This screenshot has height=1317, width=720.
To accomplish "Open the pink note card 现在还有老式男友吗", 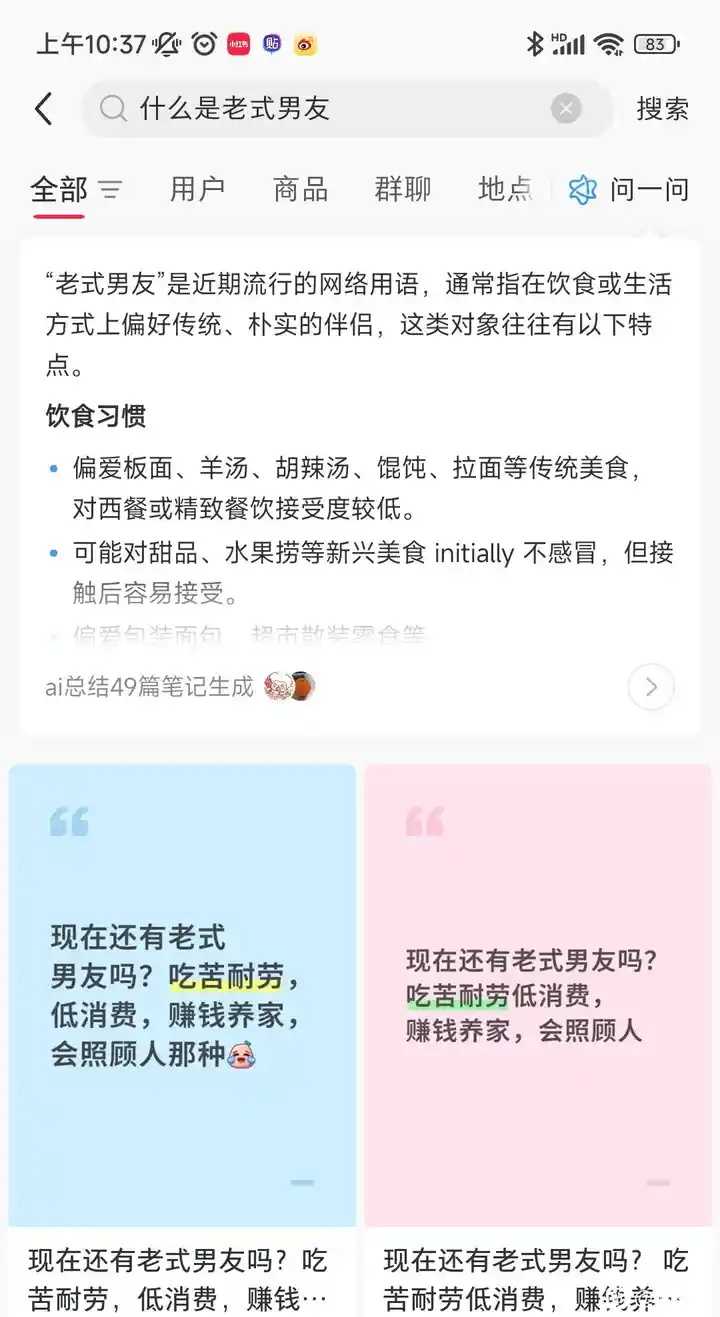I will tap(538, 995).
